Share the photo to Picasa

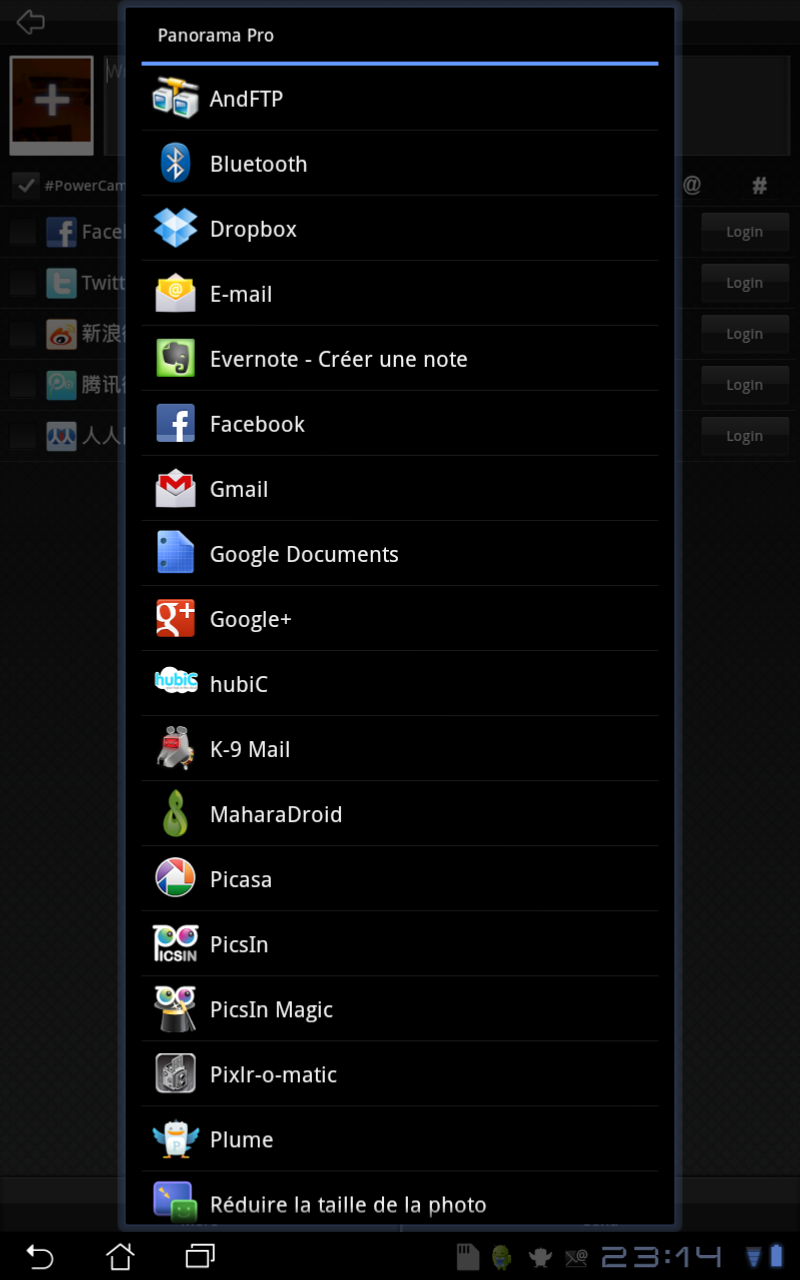(400, 878)
